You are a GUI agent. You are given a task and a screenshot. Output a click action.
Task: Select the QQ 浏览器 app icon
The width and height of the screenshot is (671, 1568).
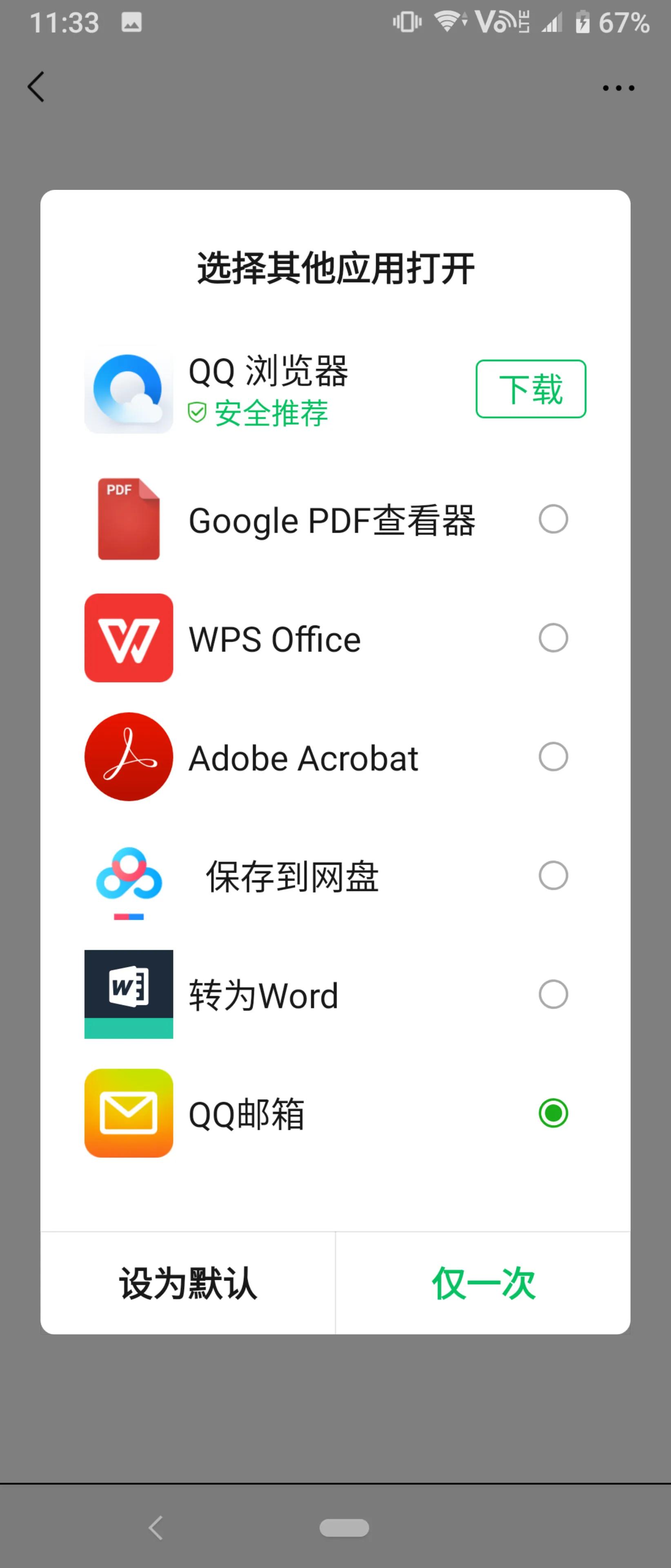coord(128,390)
